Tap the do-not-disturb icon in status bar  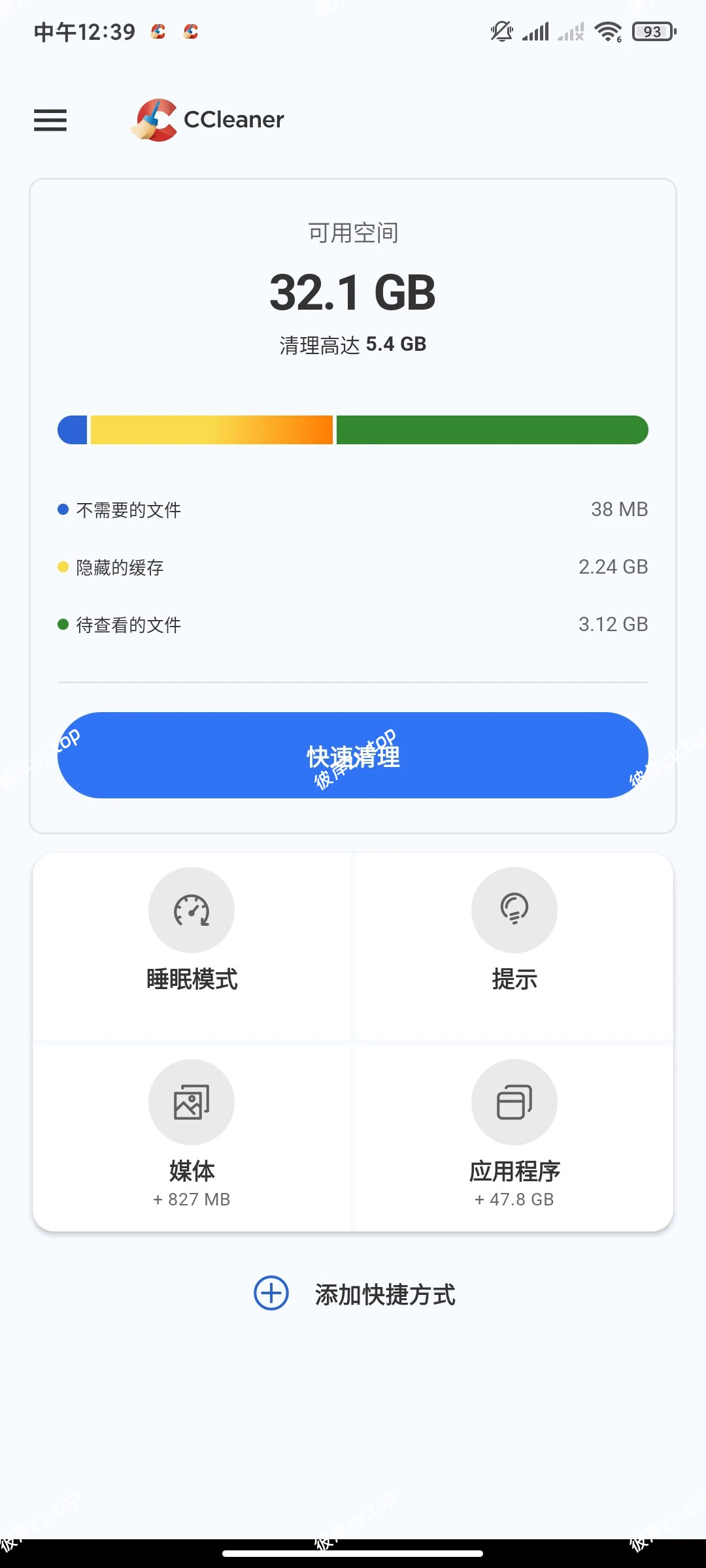(500, 31)
